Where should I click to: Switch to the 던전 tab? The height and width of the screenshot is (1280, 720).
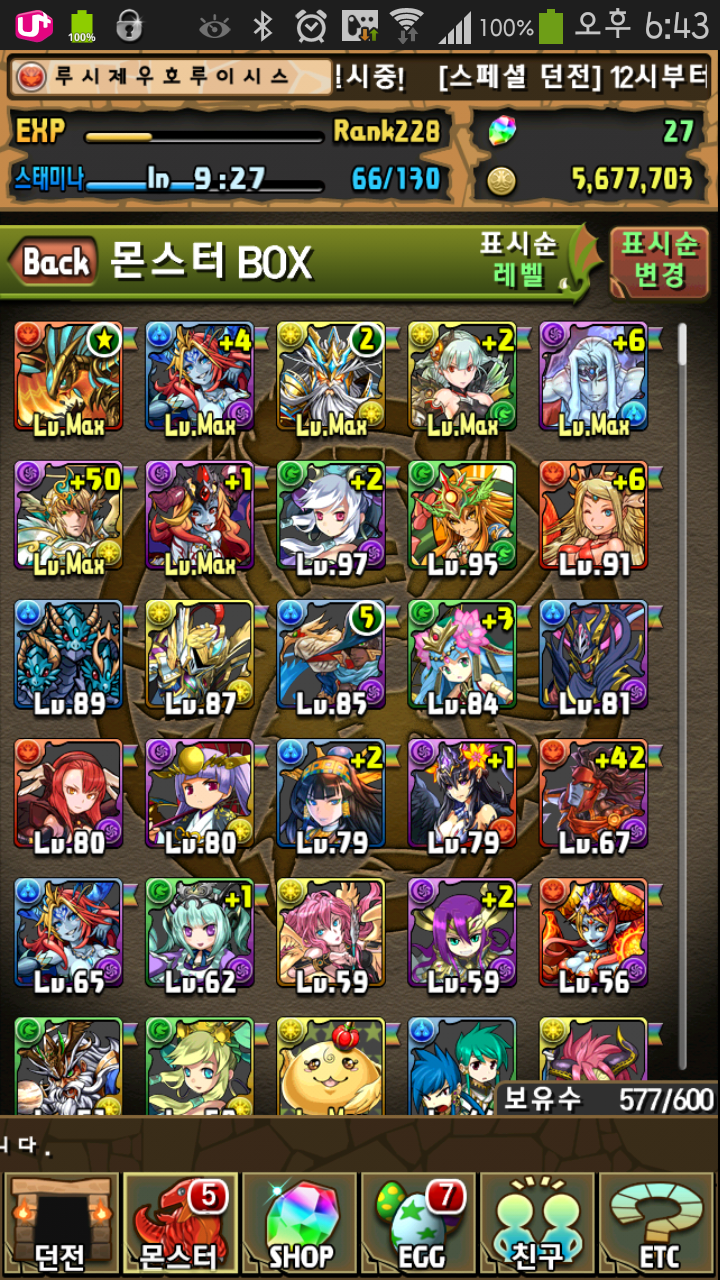60,1224
